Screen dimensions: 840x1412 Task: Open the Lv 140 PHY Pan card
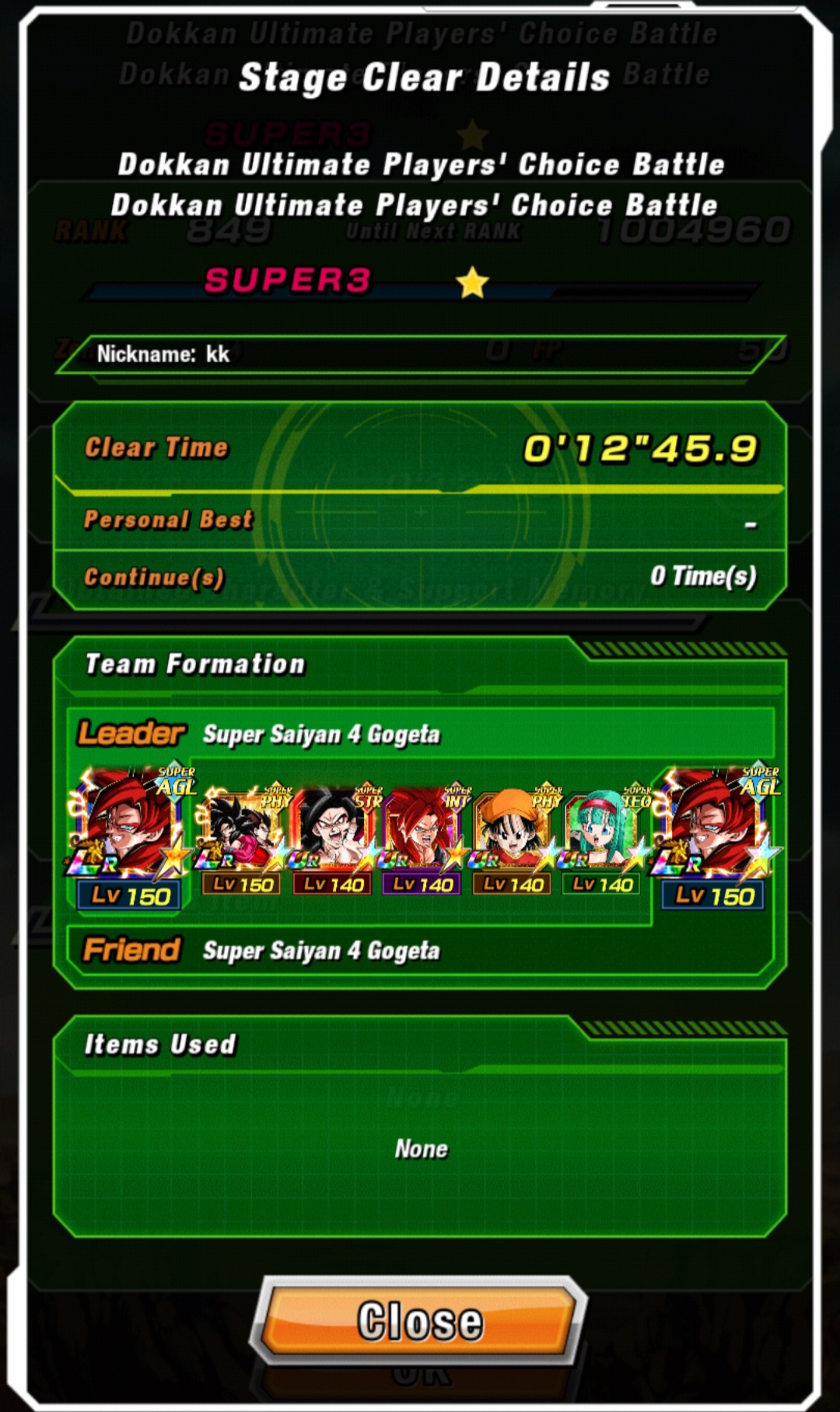tap(513, 836)
